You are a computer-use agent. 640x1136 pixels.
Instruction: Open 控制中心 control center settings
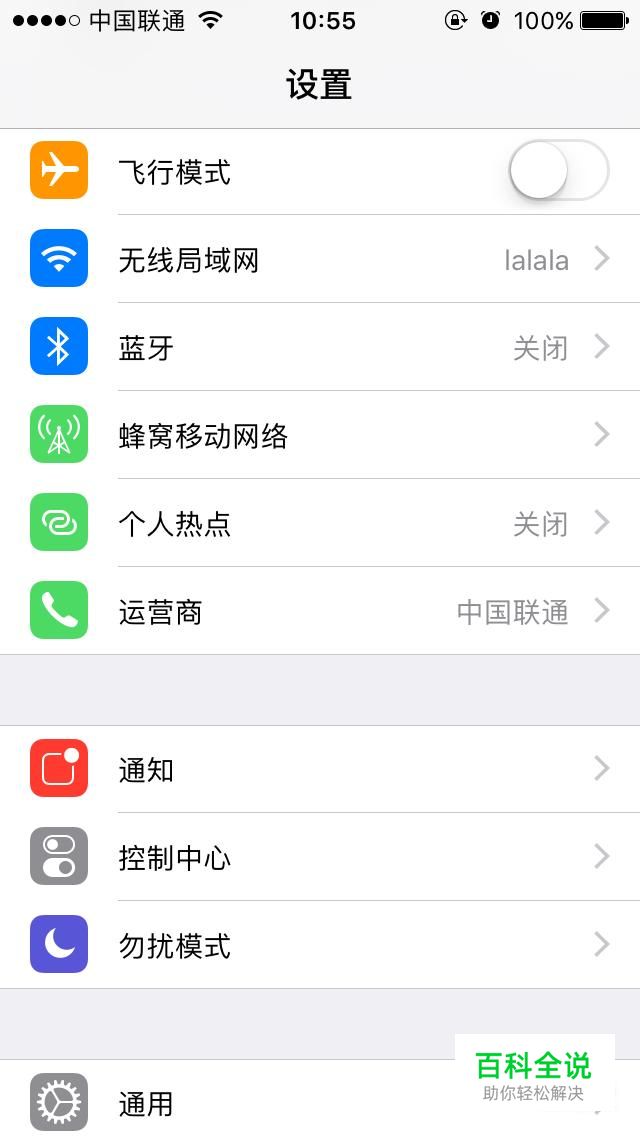[320, 857]
